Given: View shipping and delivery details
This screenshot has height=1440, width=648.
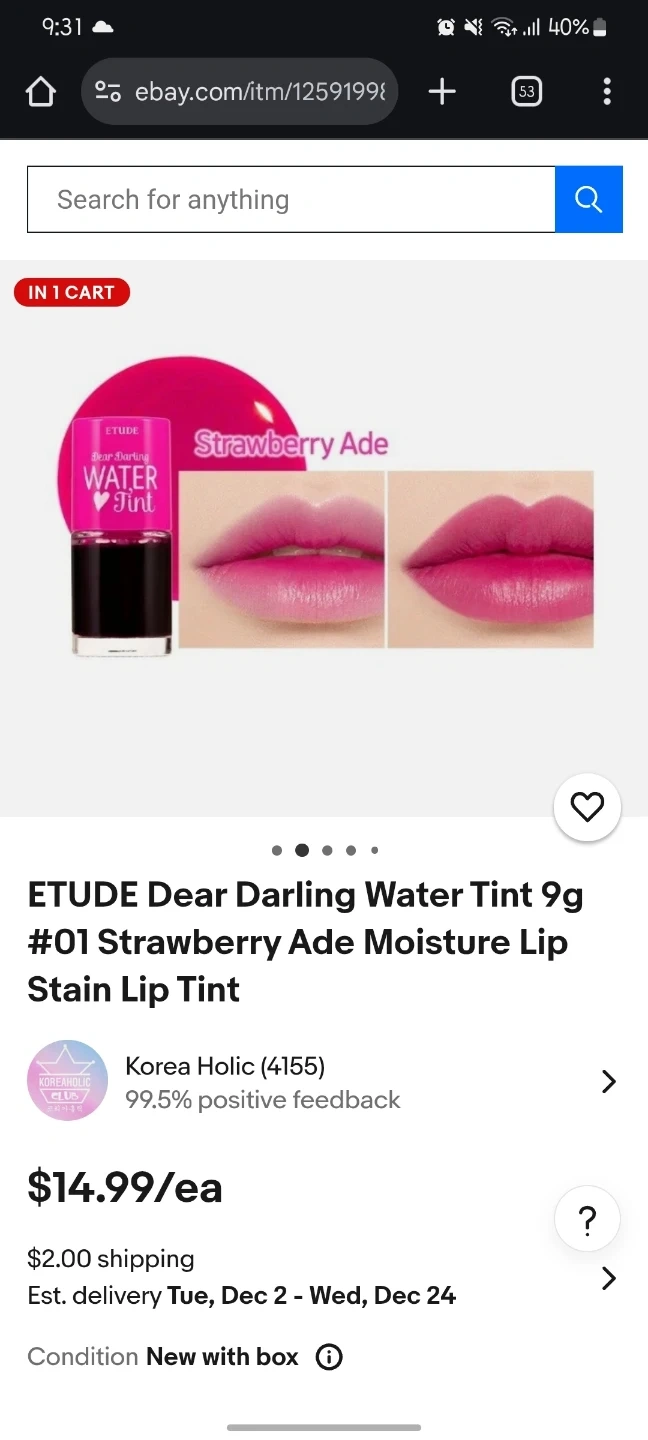Looking at the screenshot, I should tap(608, 1278).
